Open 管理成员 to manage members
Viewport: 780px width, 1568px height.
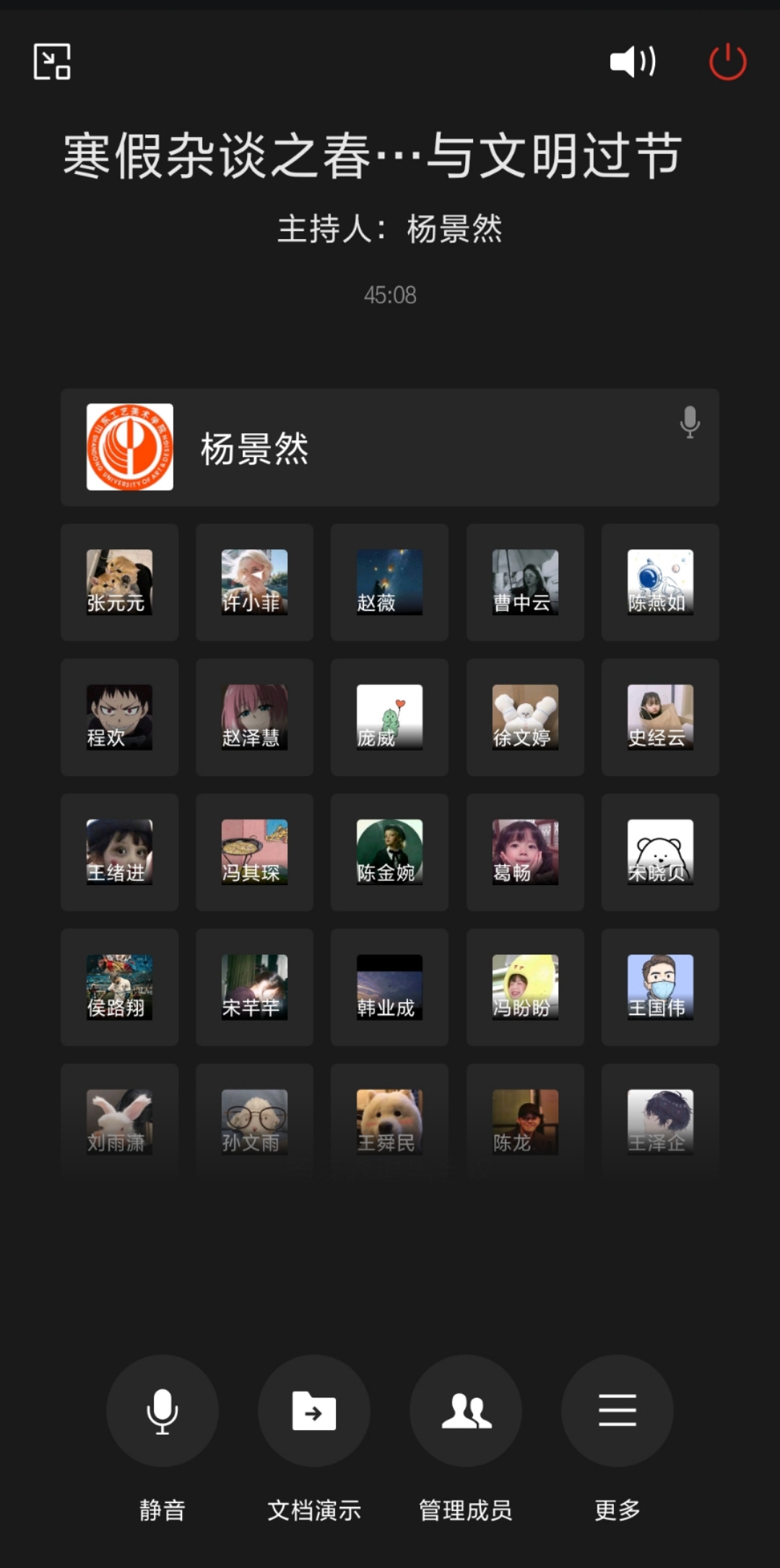coord(466,1411)
